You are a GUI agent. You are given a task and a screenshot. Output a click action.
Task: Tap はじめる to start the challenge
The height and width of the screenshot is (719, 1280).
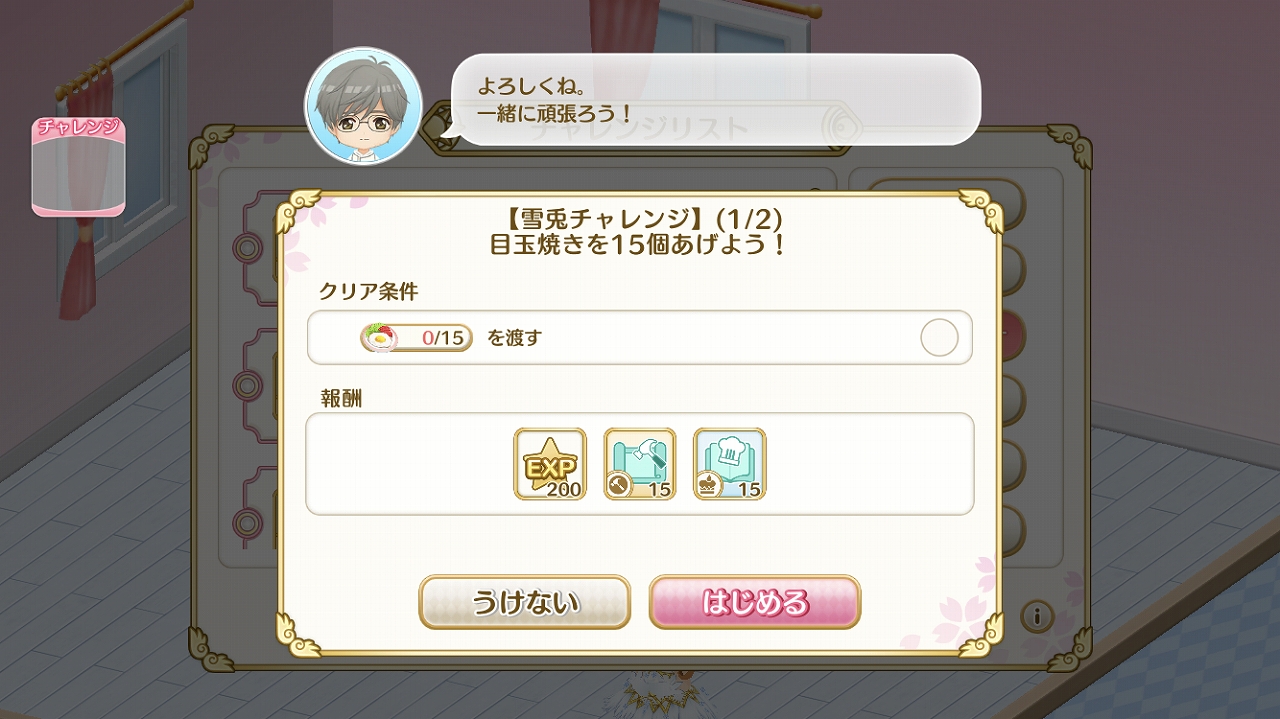click(754, 602)
